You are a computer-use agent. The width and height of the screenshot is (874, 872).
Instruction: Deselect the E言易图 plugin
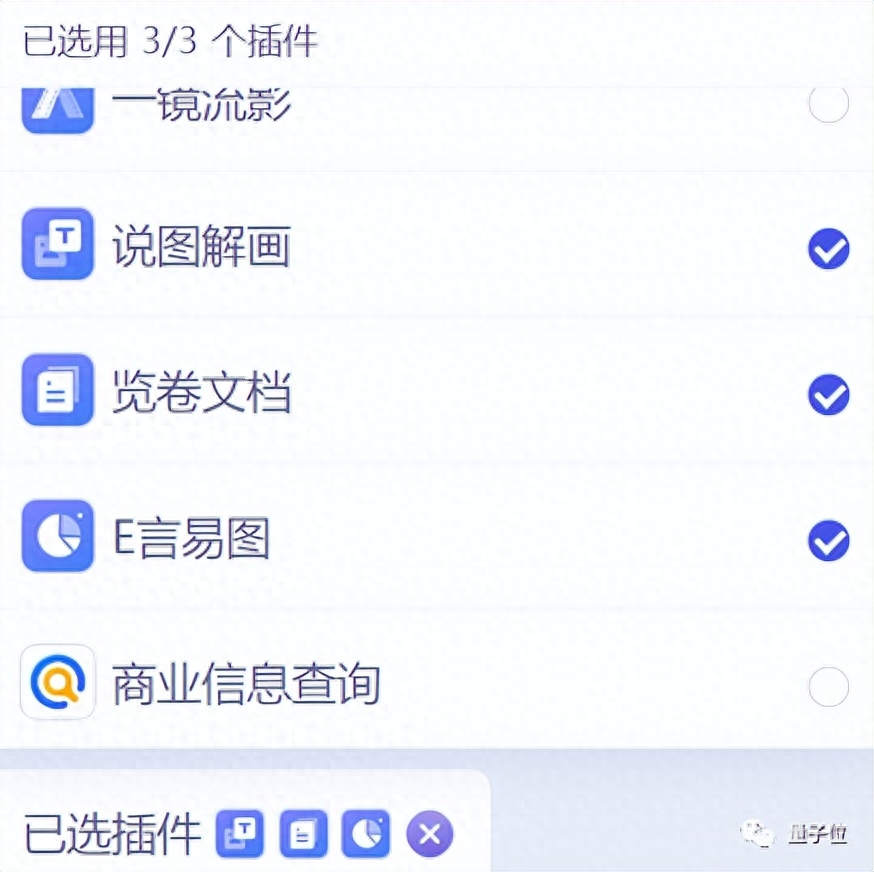coord(828,541)
